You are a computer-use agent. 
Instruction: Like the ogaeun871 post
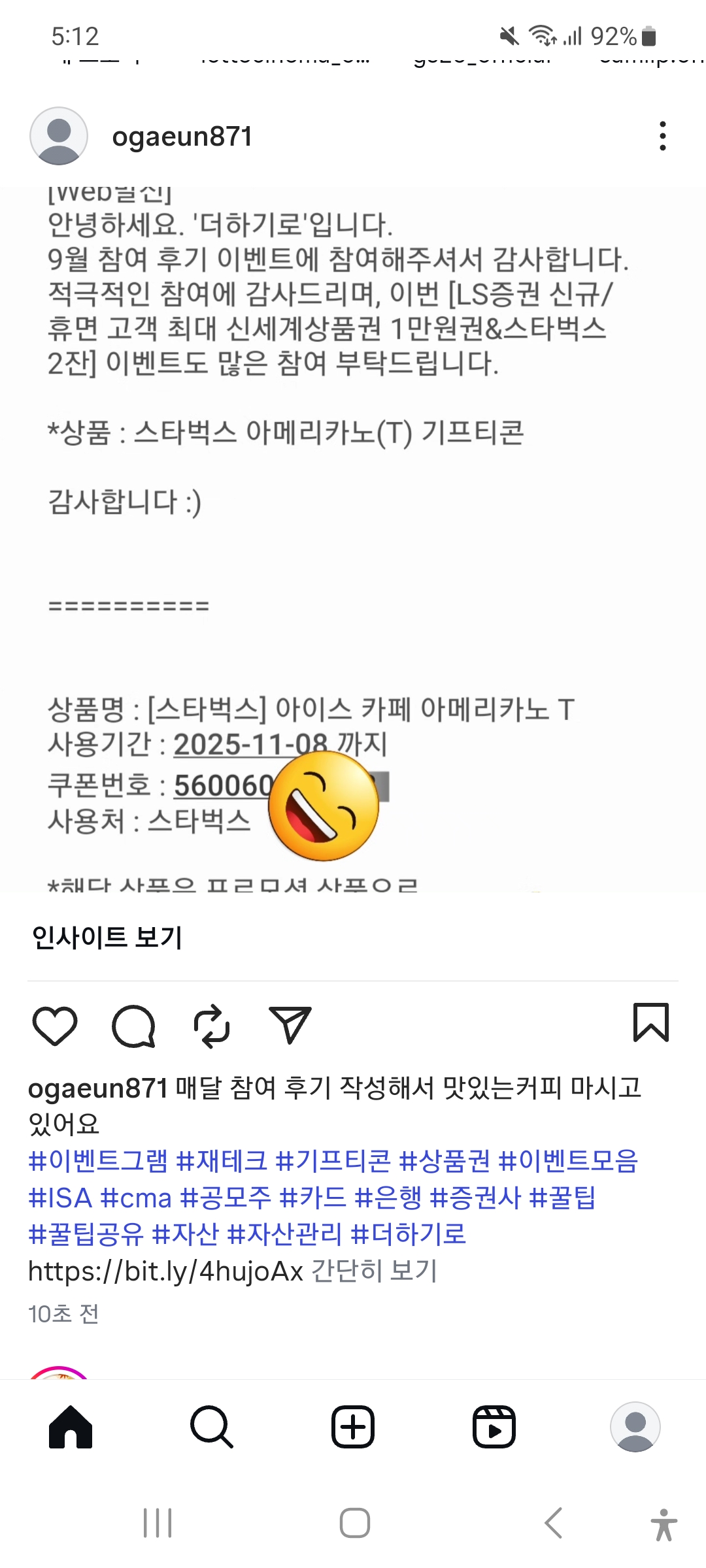(55, 1026)
